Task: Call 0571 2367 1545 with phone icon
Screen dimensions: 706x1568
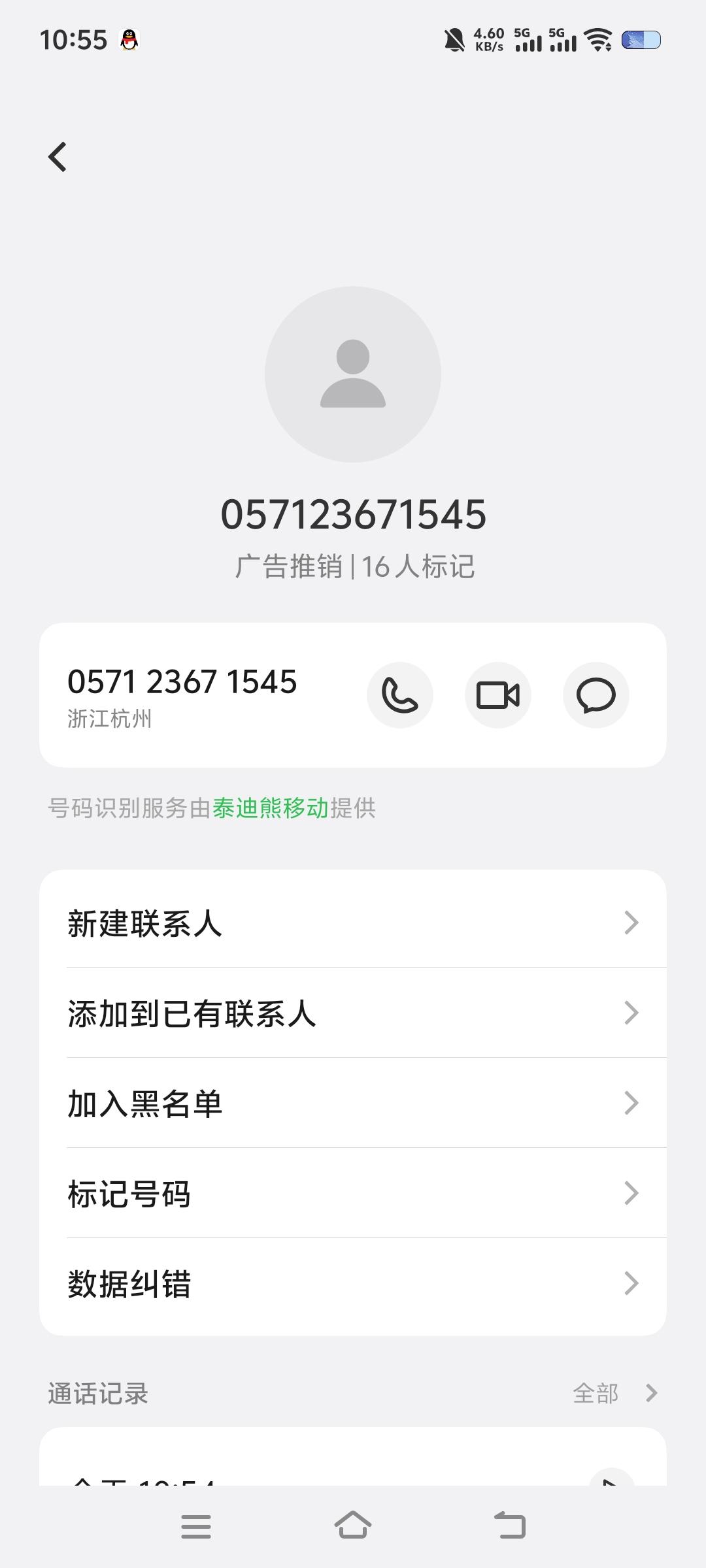Action: click(399, 695)
